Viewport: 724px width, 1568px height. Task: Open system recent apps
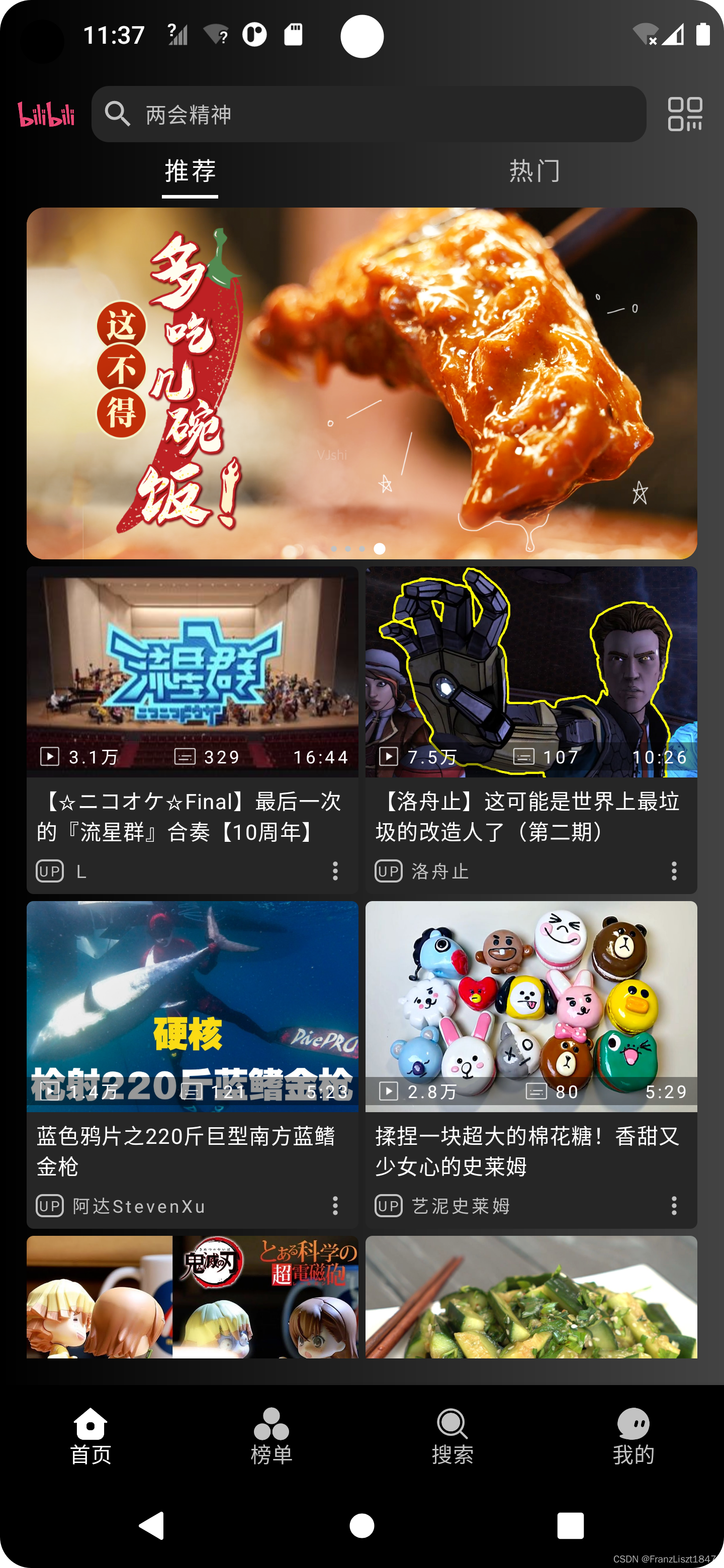click(x=571, y=1525)
